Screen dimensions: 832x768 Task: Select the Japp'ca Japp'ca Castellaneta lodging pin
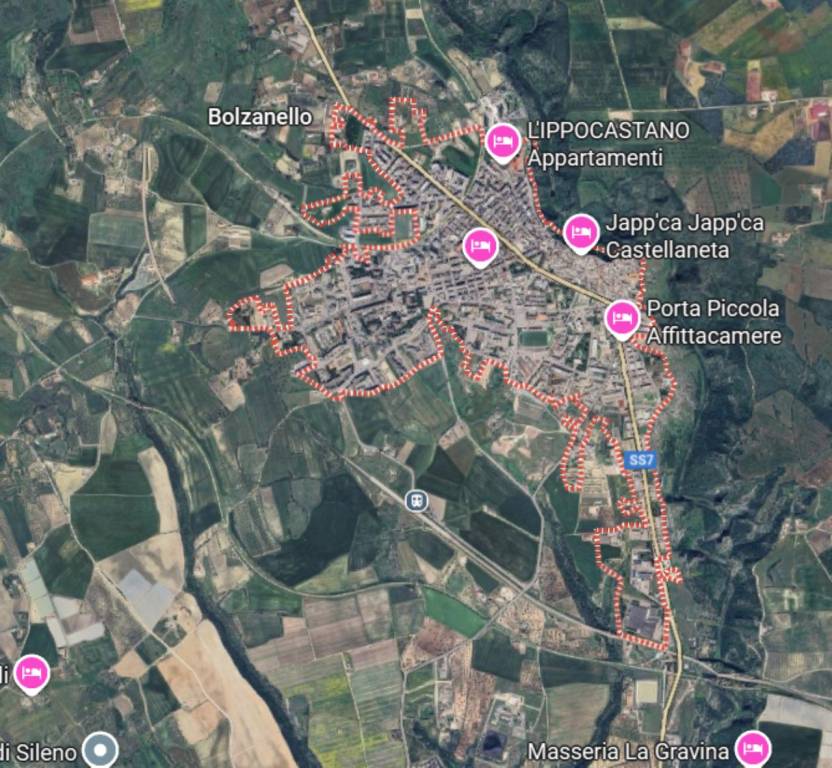tap(581, 233)
